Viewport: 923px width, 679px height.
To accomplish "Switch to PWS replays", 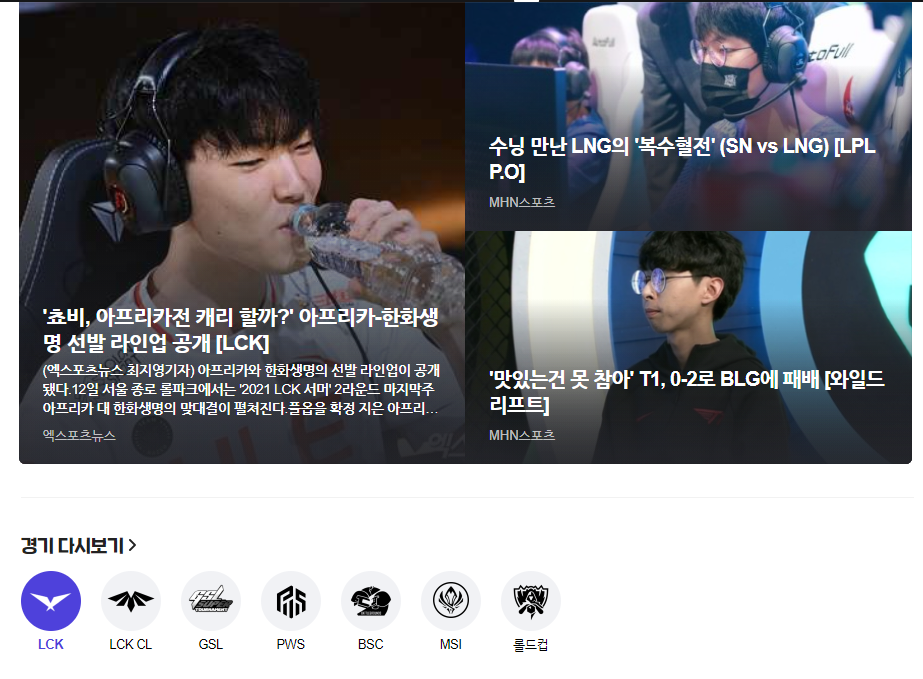I will (291, 601).
